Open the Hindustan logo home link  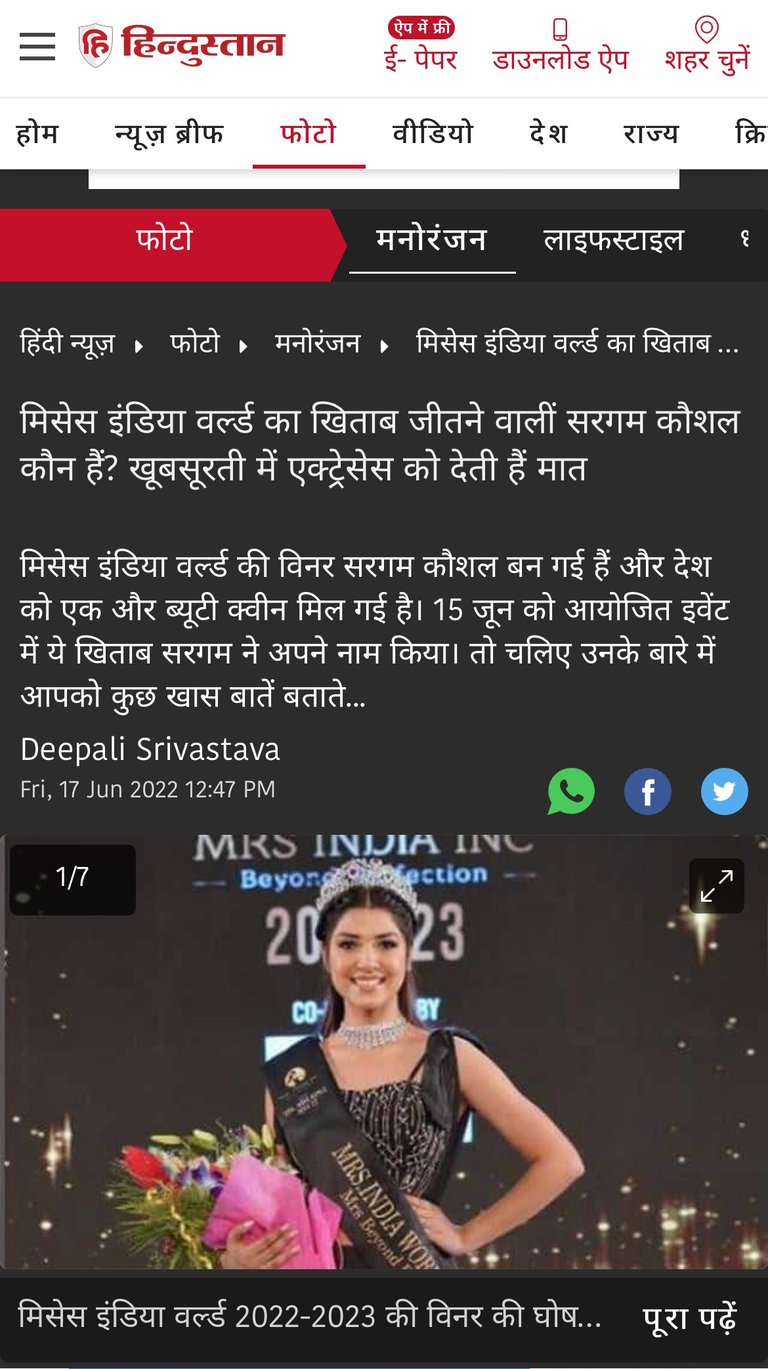pyautogui.click(x=181, y=46)
